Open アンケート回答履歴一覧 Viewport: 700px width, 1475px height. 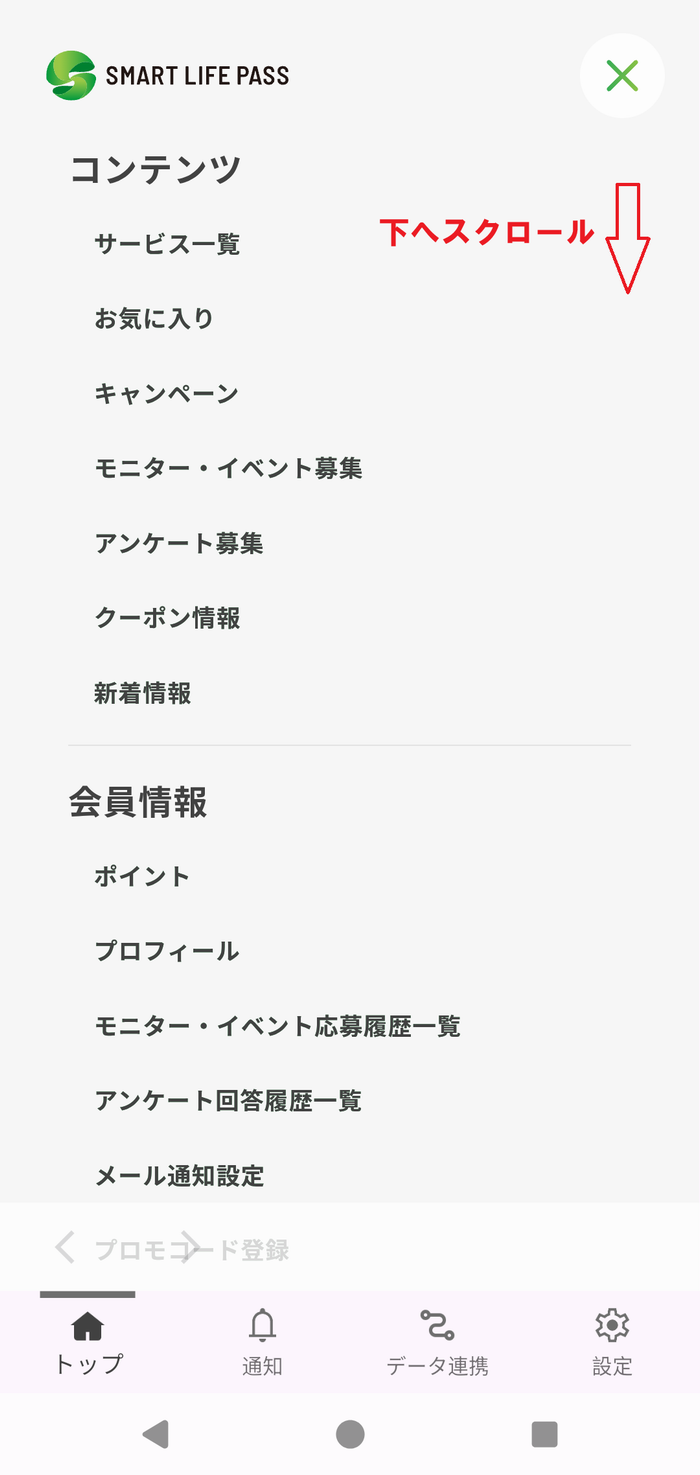[x=228, y=1101]
